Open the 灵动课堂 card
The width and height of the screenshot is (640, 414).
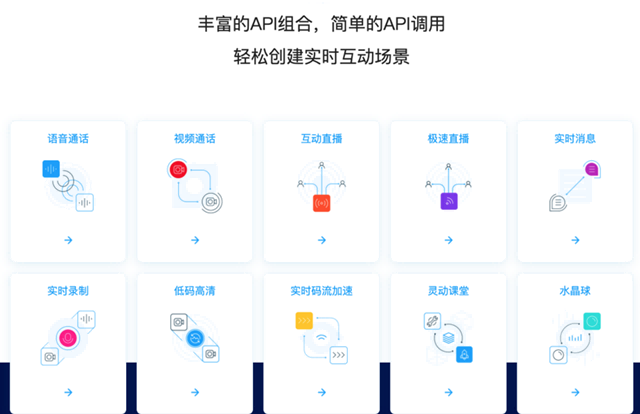click(x=448, y=342)
